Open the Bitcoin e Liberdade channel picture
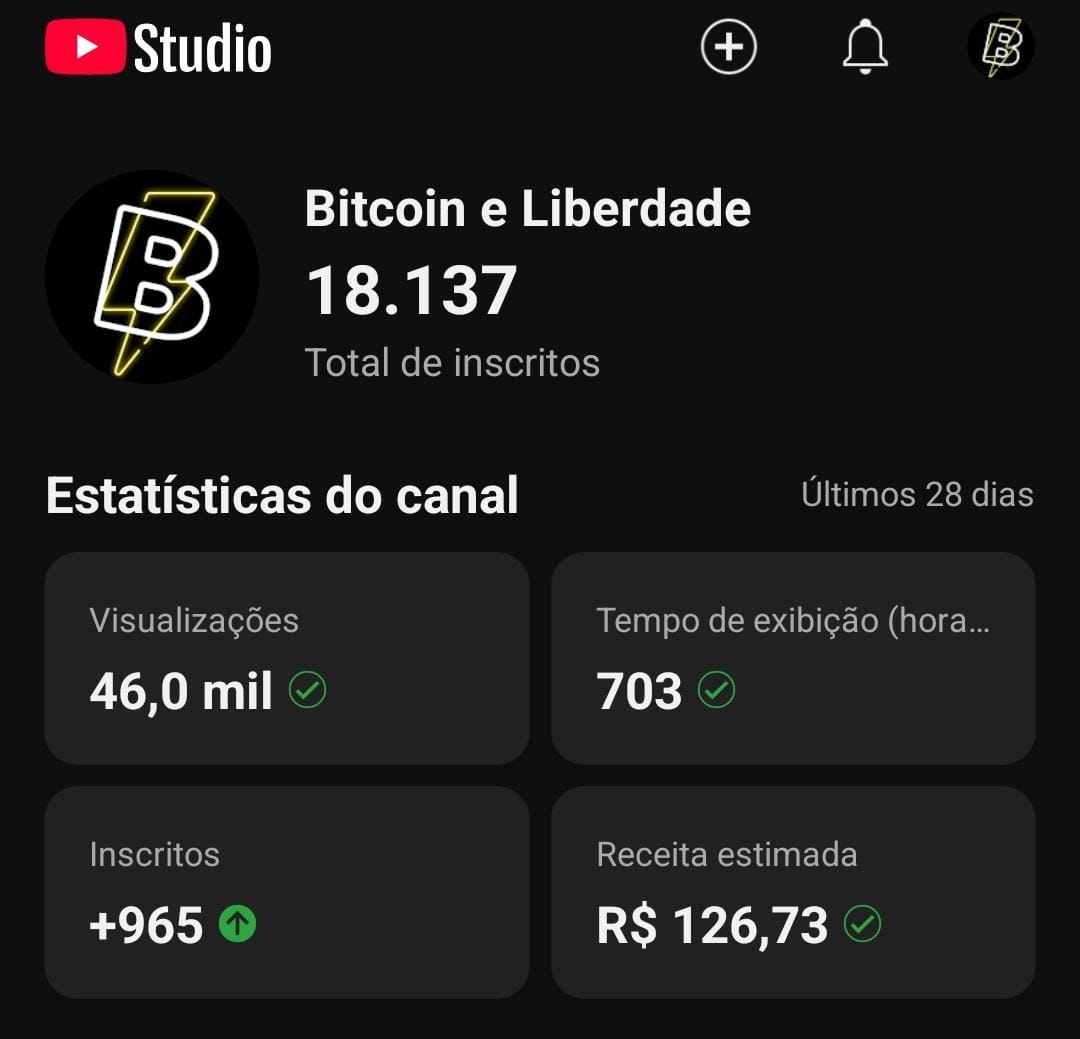This screenshot has width=1080, height=1039. coord(152,277)
